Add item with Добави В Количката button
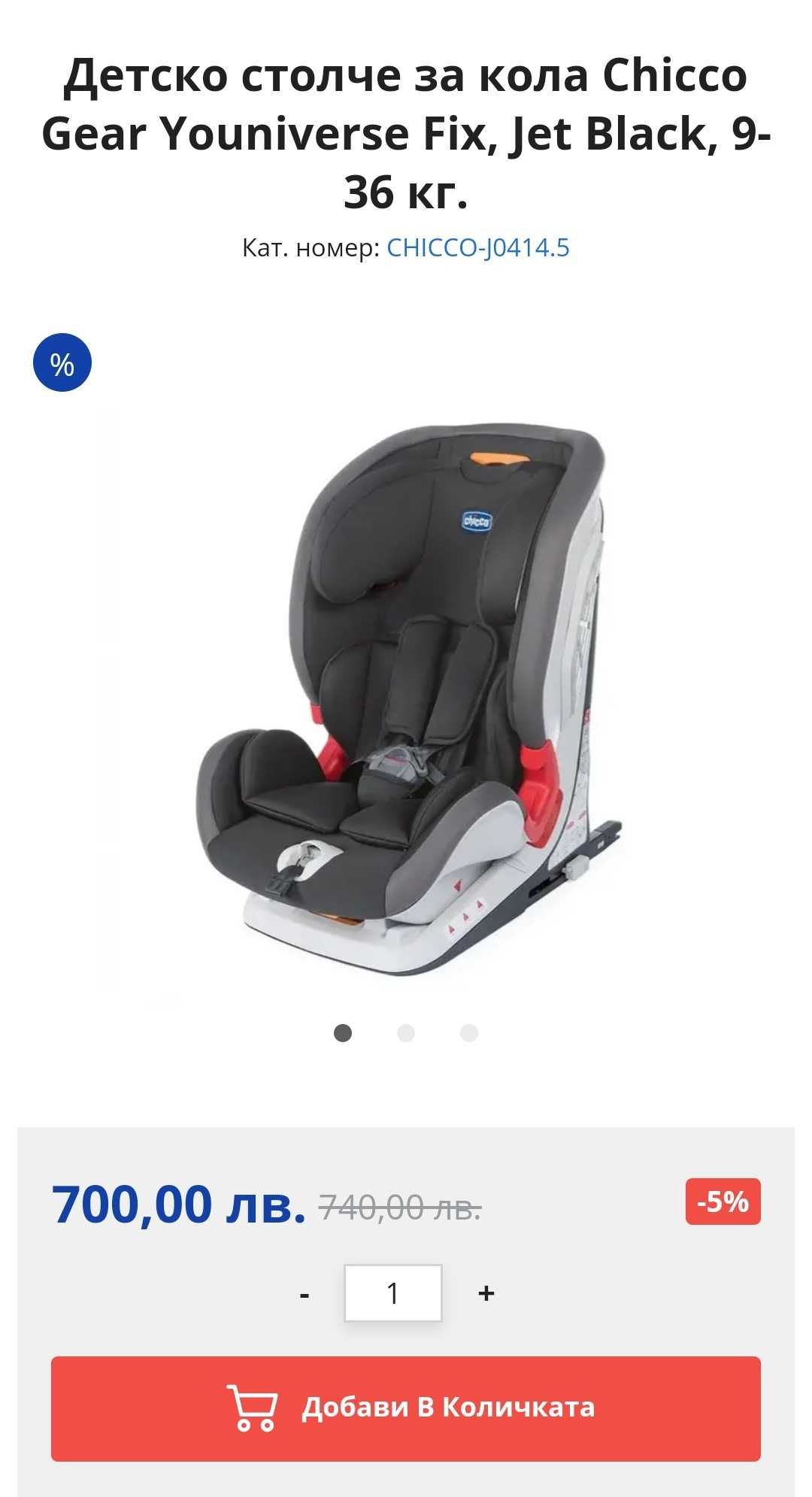 [406, 1408]
